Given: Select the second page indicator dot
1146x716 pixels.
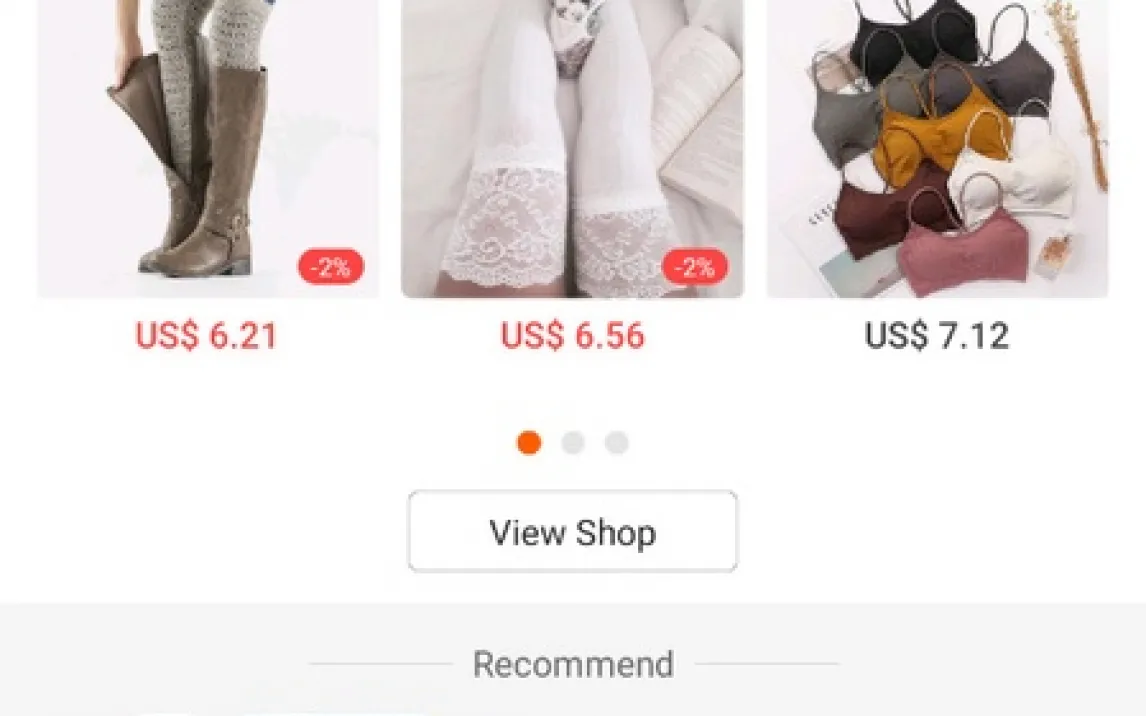Looking at the screenshot, I should coord(573,443).
